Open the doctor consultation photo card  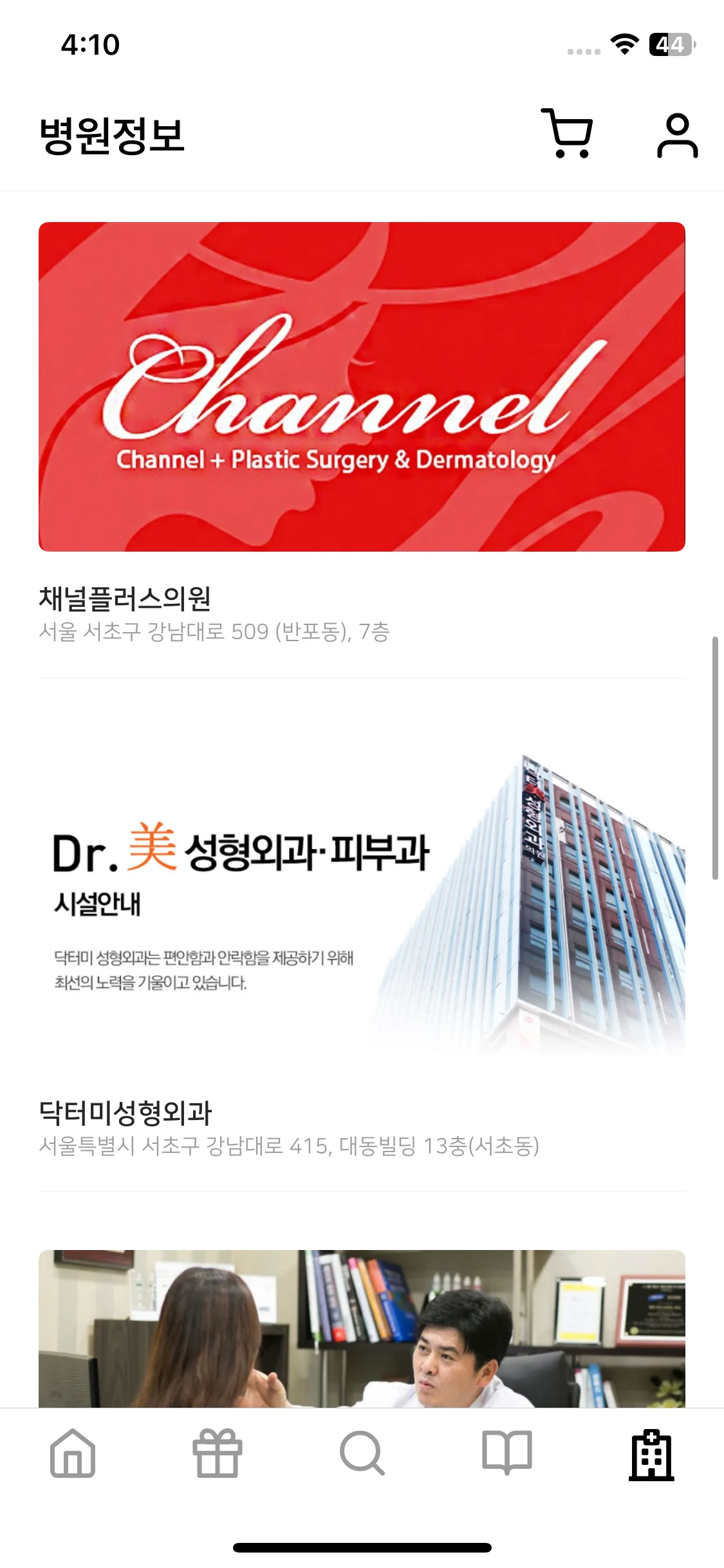362,1329
